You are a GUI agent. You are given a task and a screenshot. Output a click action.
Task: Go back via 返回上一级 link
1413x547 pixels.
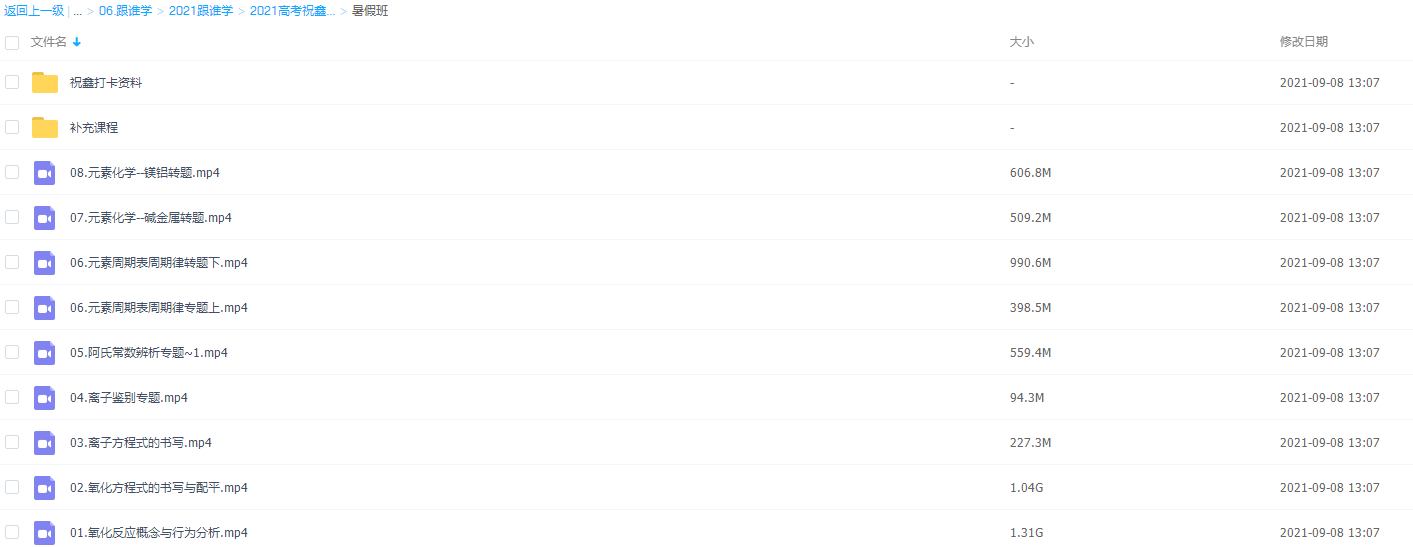[x=34, y=11]
